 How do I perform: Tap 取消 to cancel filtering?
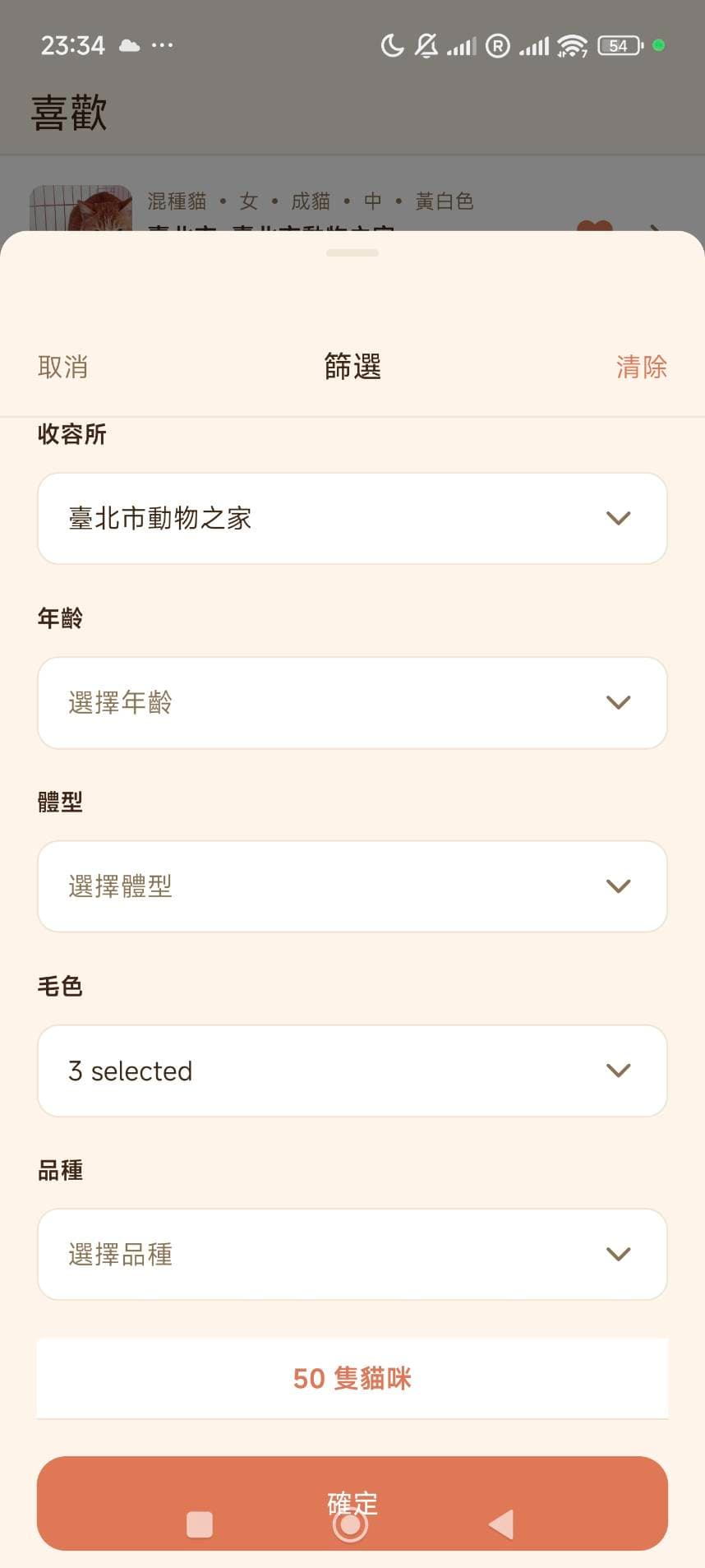pos(63,368)
